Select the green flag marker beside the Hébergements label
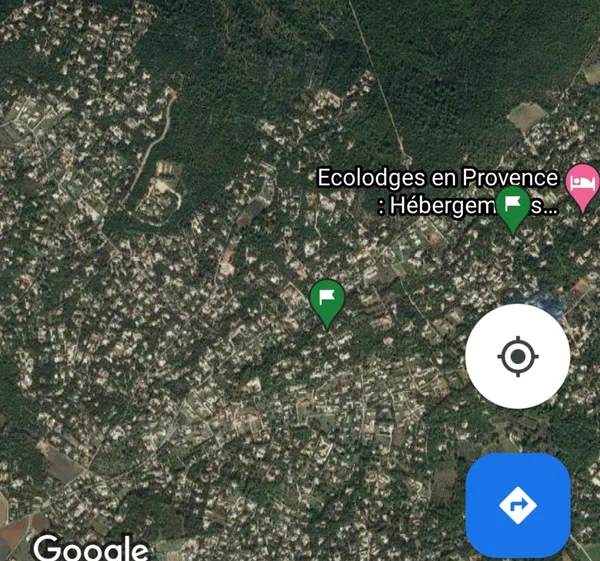The width and height of the screenshot is (600, 561). 513,207
